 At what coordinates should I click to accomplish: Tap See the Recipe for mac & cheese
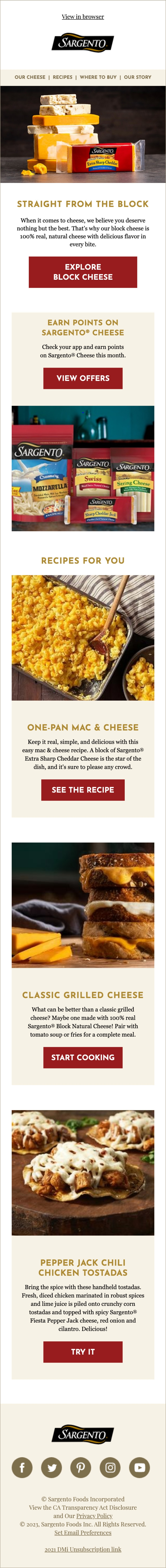pos(83,790)
